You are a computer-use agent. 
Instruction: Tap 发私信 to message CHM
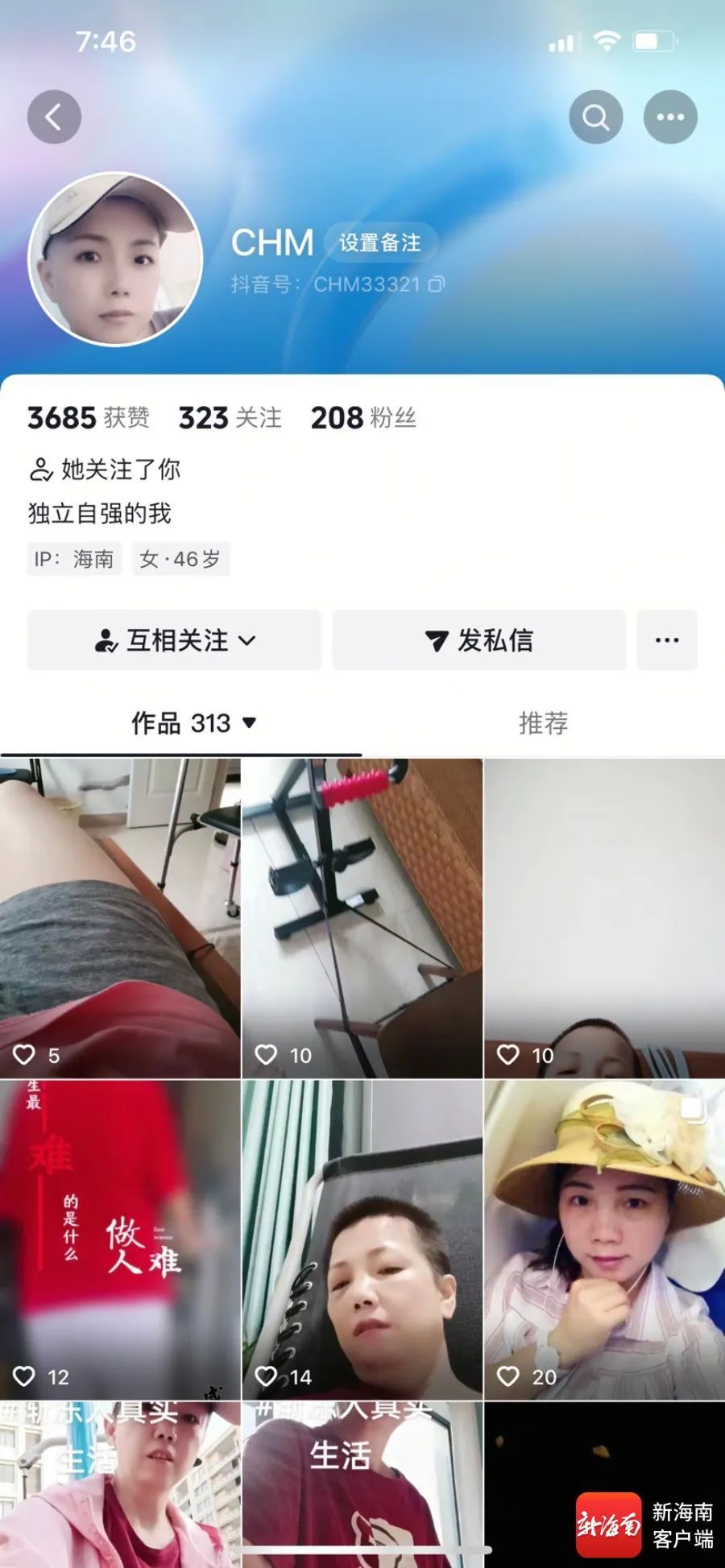478,639
